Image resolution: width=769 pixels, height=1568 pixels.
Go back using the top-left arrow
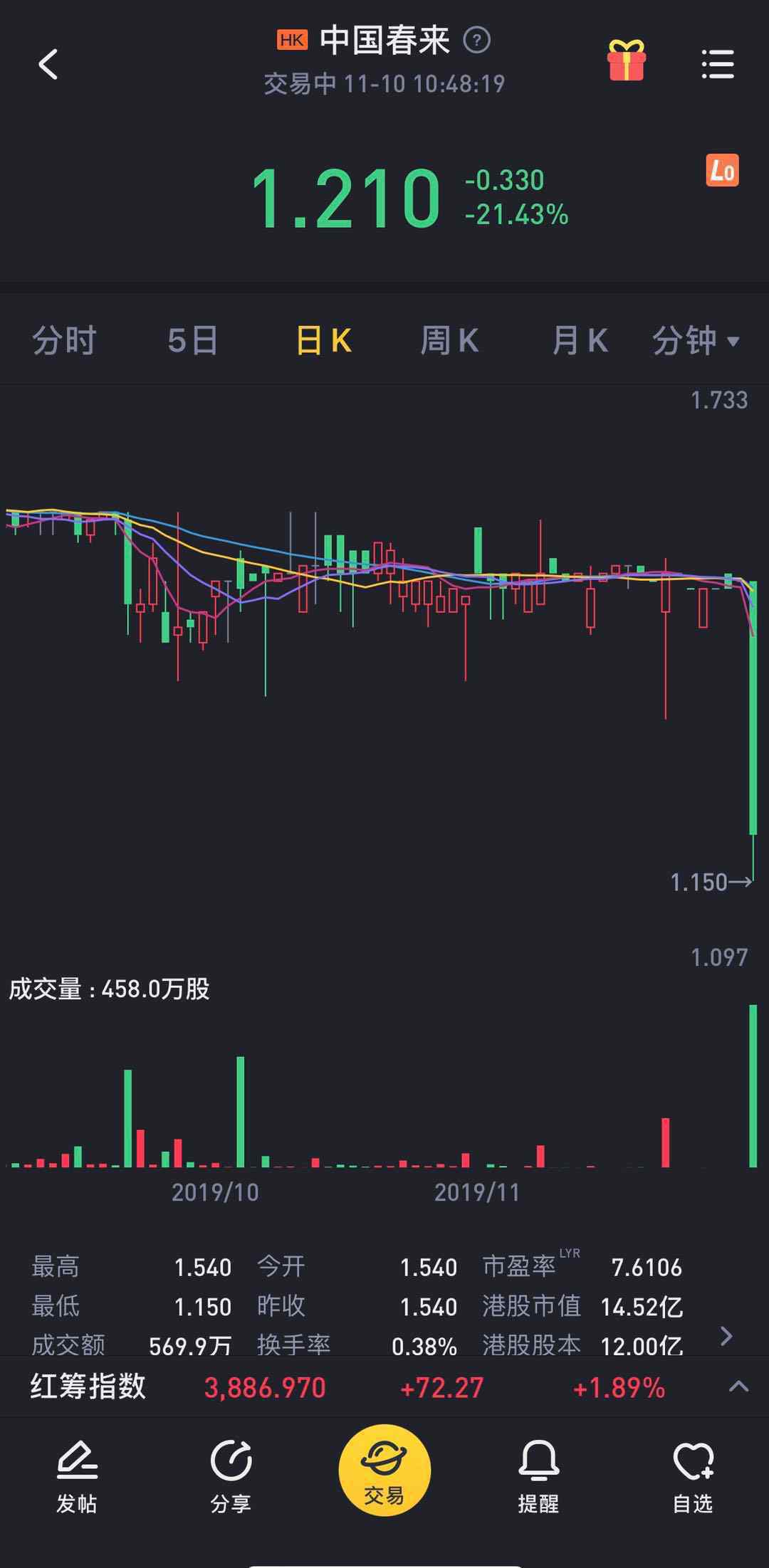coord(48,64)
